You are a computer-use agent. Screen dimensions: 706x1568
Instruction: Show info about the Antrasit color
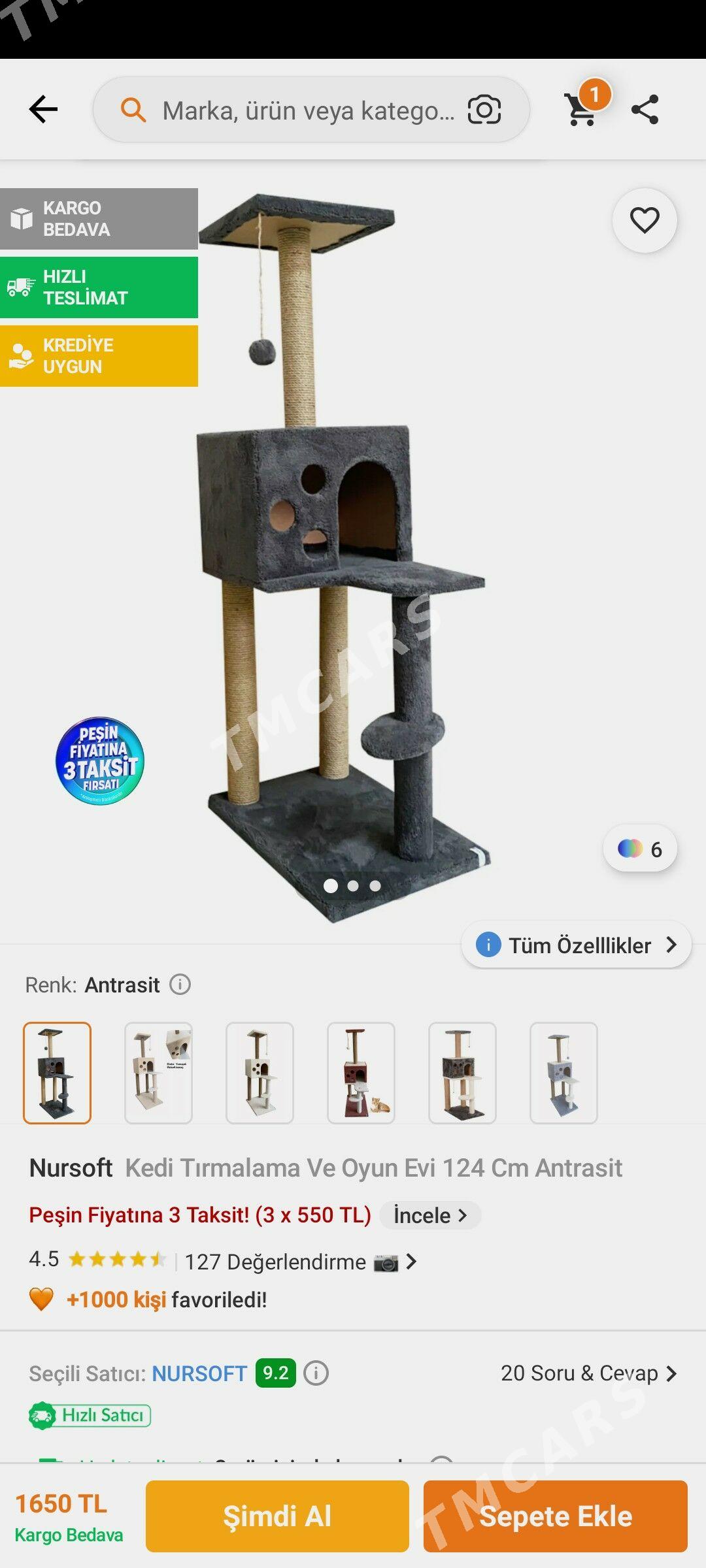(x=180, y=984)
